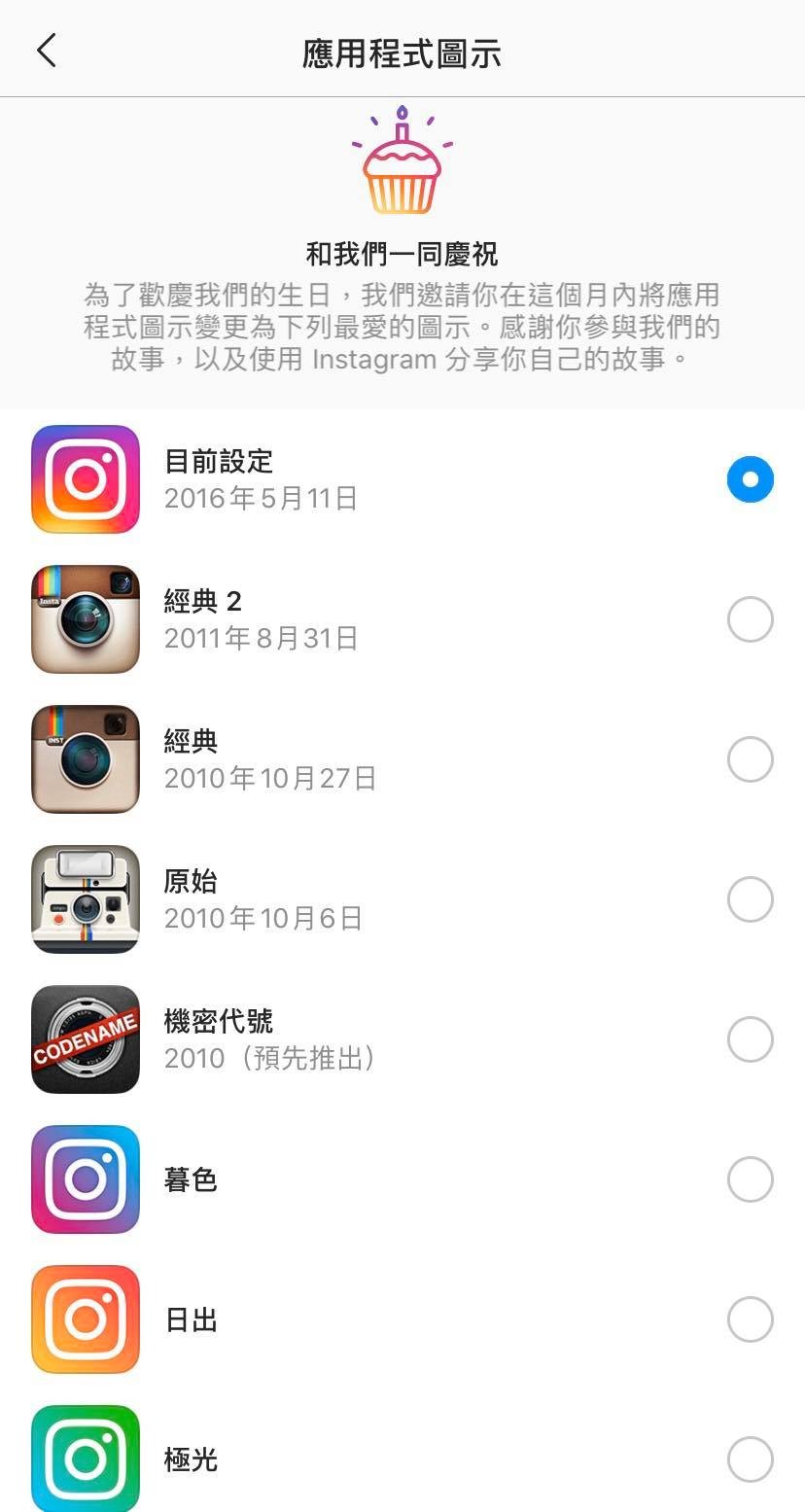Select the 日出 radio button
805x1512 pixels.
coord(750,1319)
